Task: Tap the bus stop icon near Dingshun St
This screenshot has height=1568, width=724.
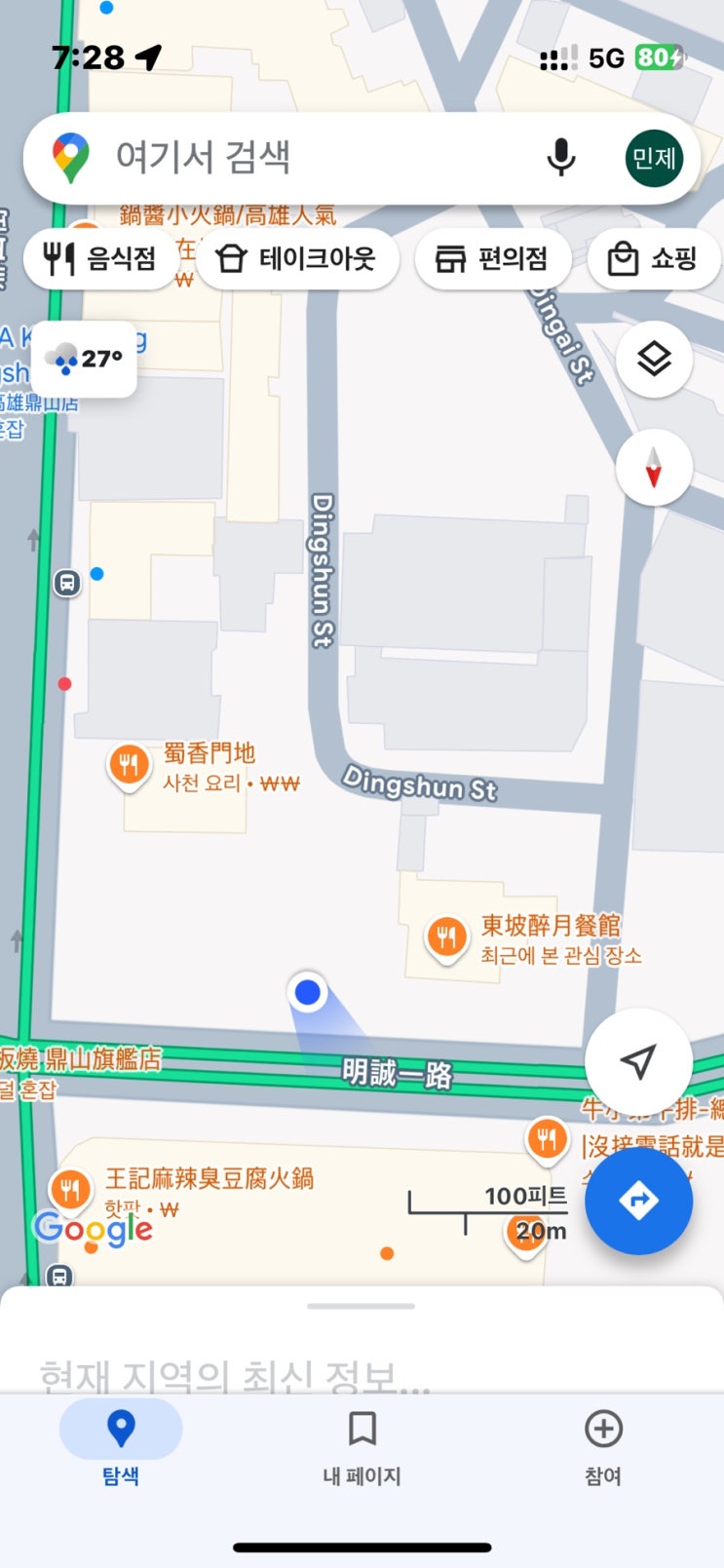Action: click(66, 584)
